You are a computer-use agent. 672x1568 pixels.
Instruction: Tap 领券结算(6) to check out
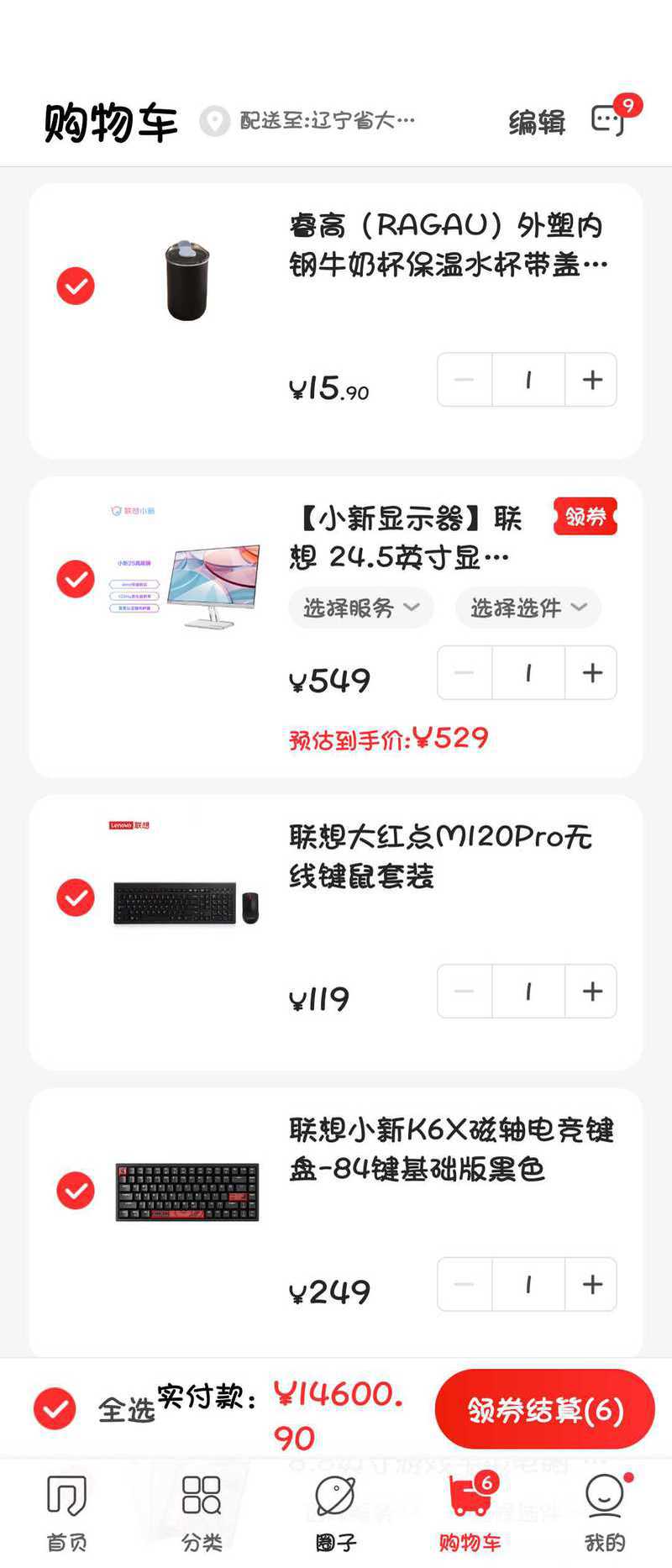coord(544,1409)
